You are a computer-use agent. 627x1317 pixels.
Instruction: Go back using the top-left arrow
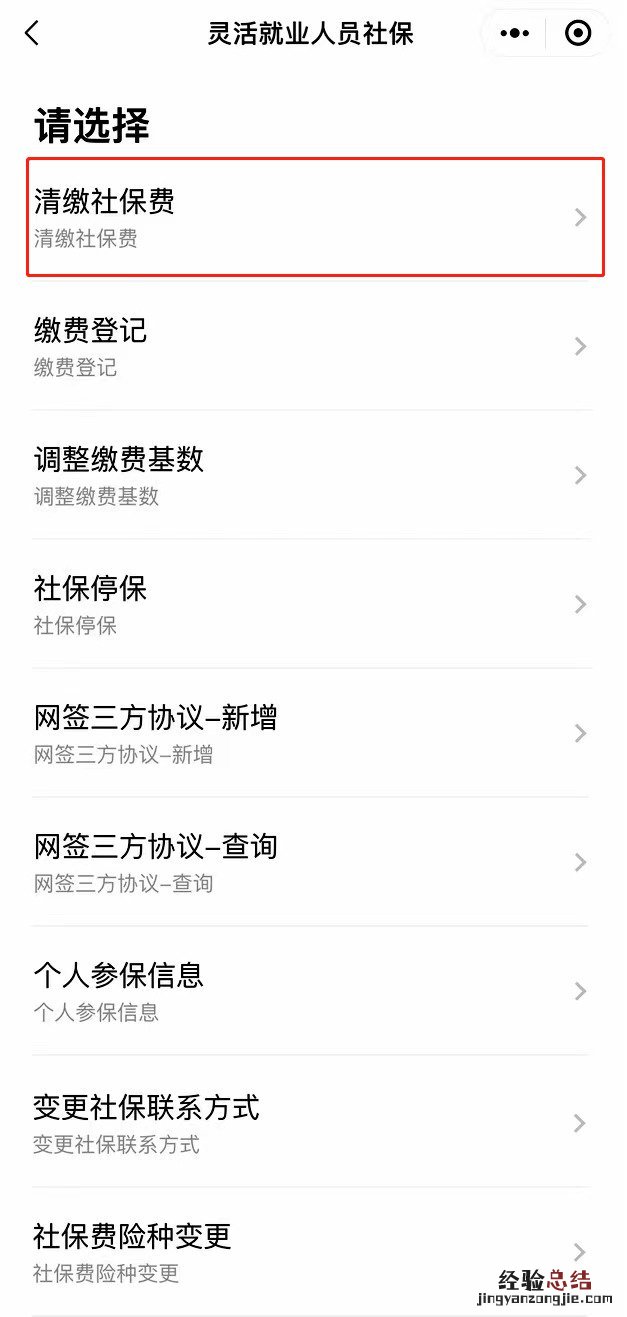(x=32, y=33)
